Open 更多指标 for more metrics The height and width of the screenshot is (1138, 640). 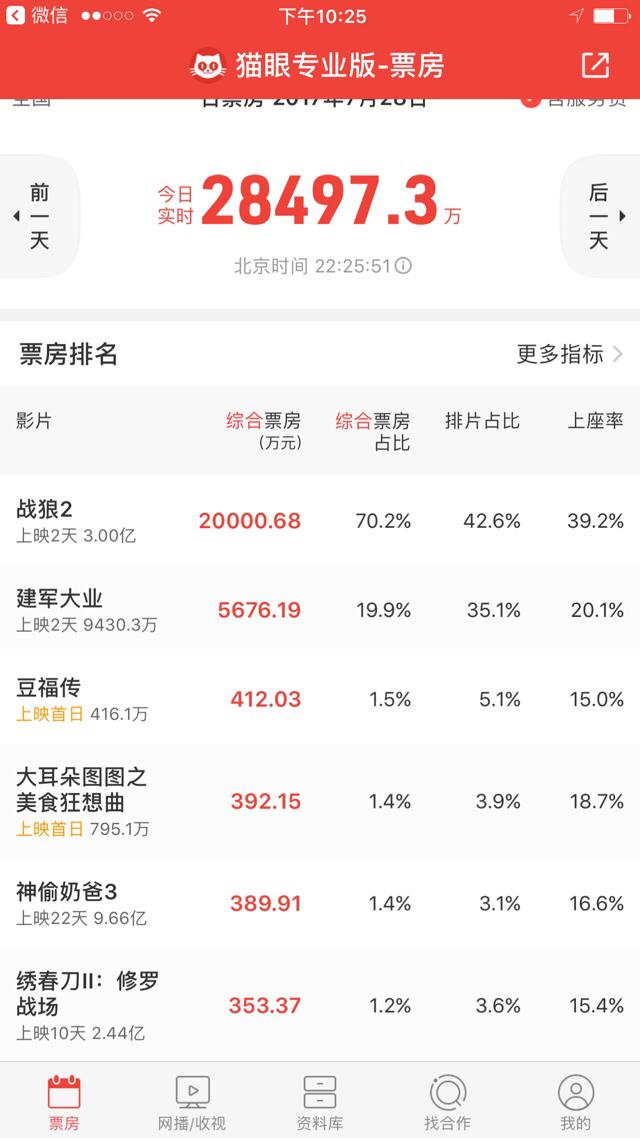[570, 354]
